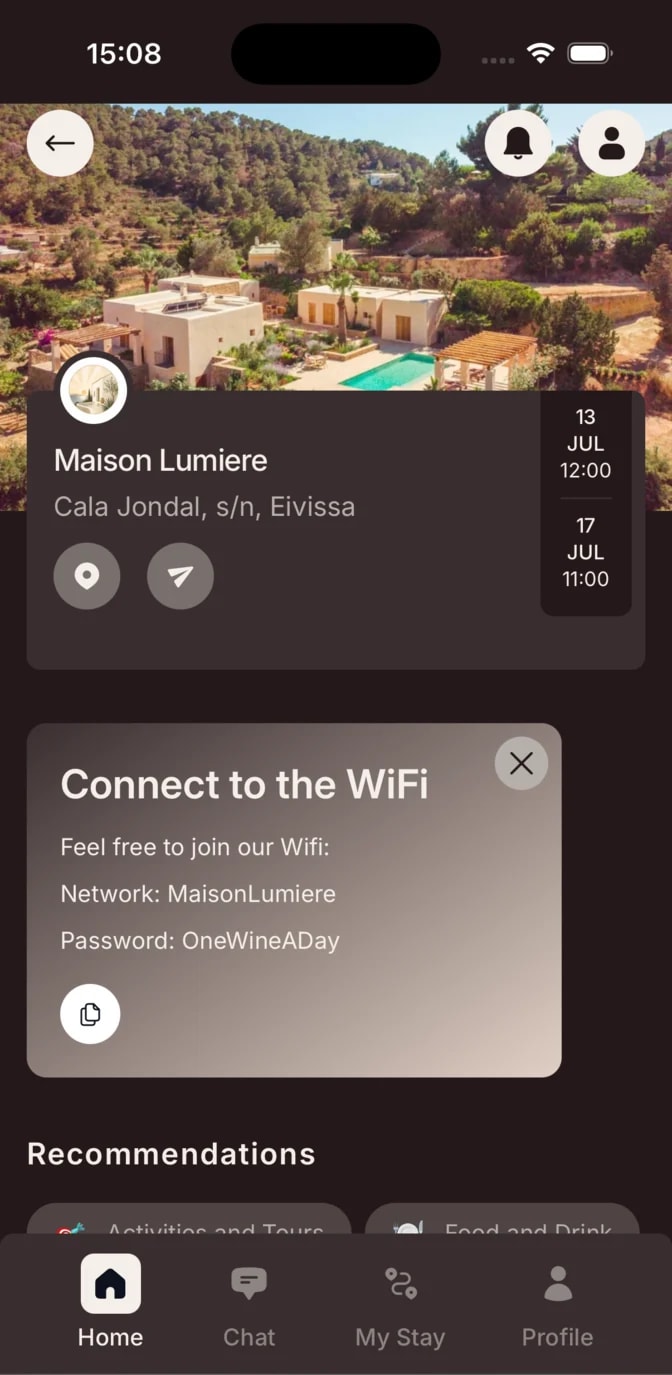Image resolution: width=672 pixels, height=1375 pixels.
Task: Open the notifications bell
Action: pos(518,143)
